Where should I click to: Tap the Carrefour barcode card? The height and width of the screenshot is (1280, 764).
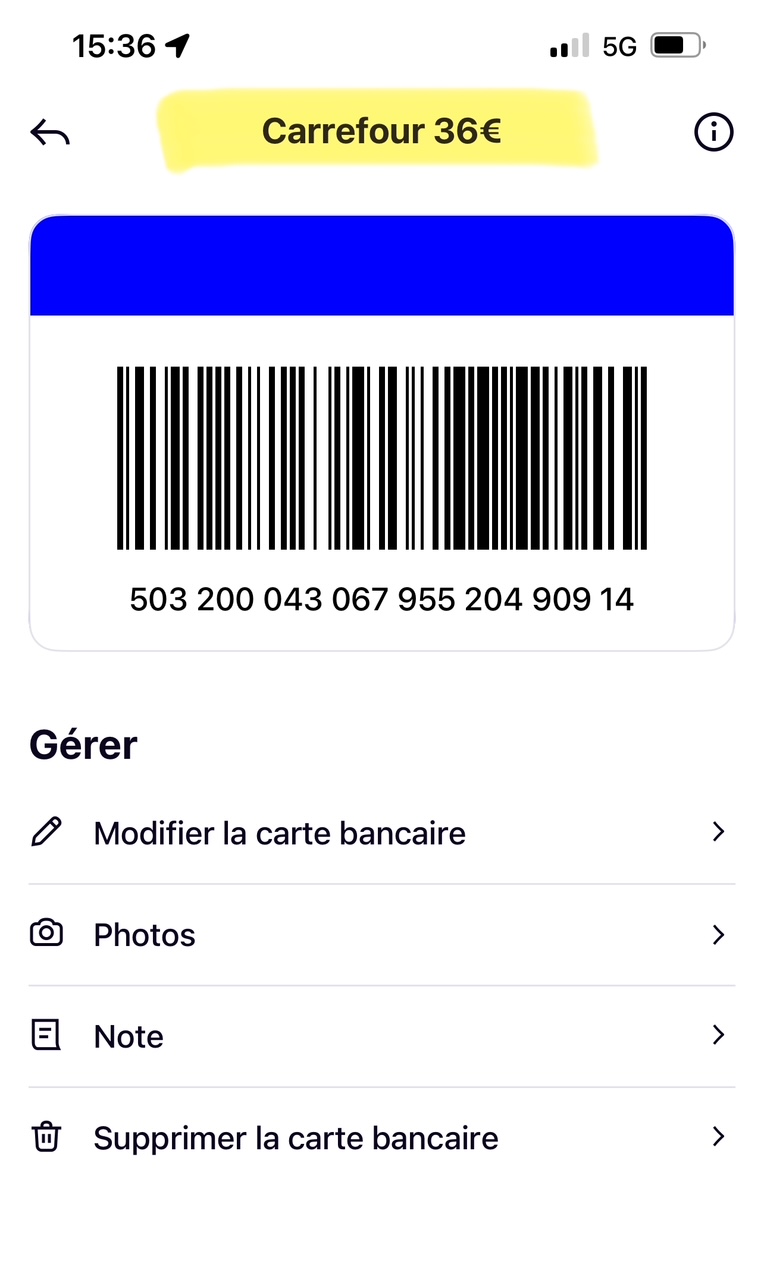pyautogui.click(x=382, y=433)
